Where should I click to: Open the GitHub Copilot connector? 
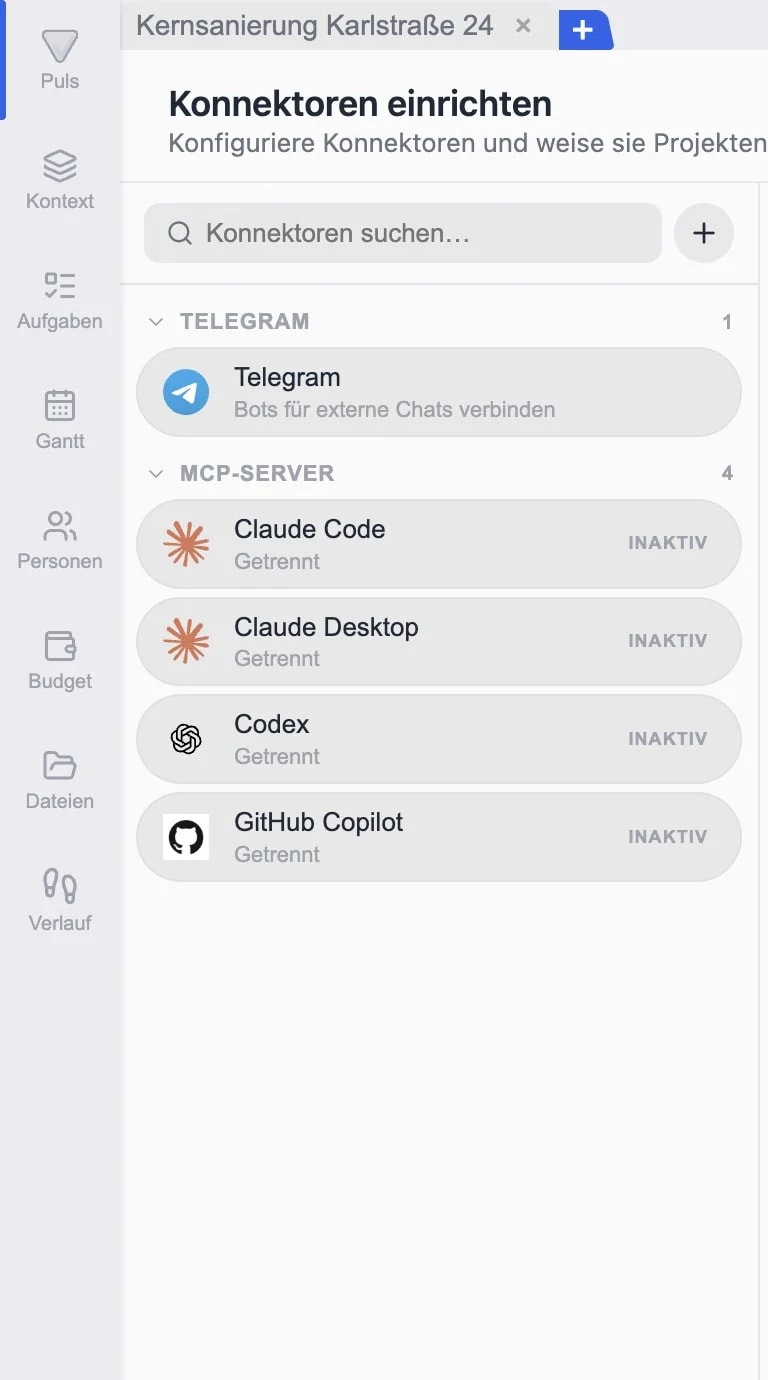[x=439, y=837]
